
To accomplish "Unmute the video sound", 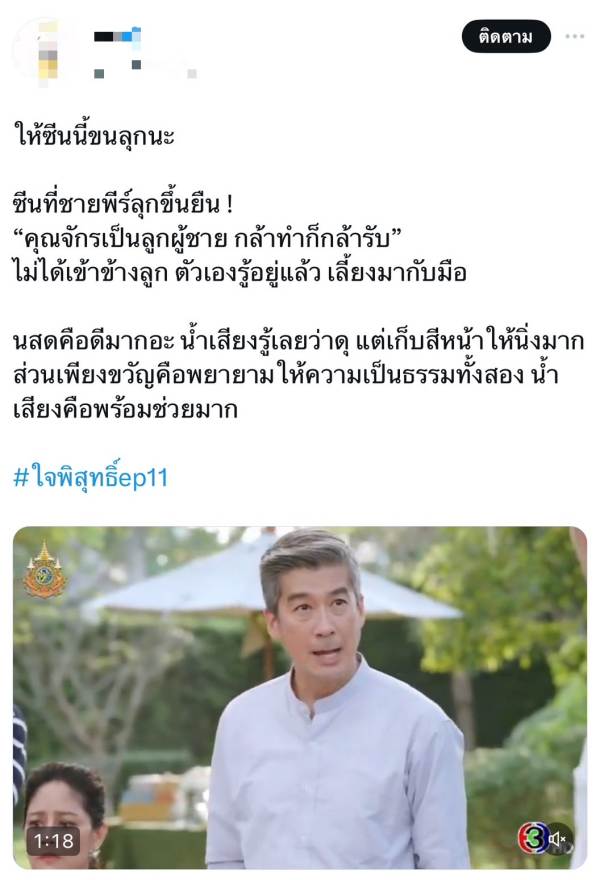I will 555,838.
